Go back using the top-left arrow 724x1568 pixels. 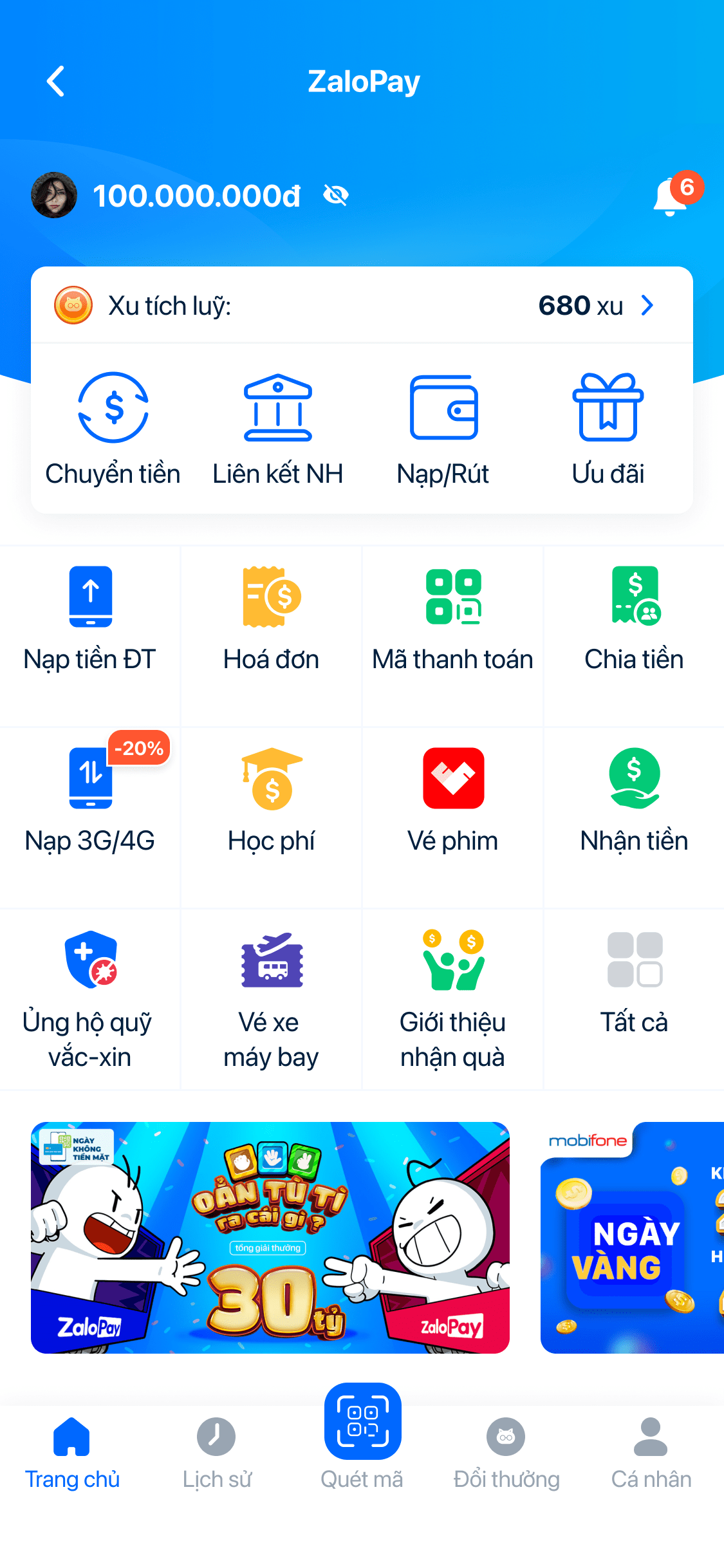coord(56,82)
